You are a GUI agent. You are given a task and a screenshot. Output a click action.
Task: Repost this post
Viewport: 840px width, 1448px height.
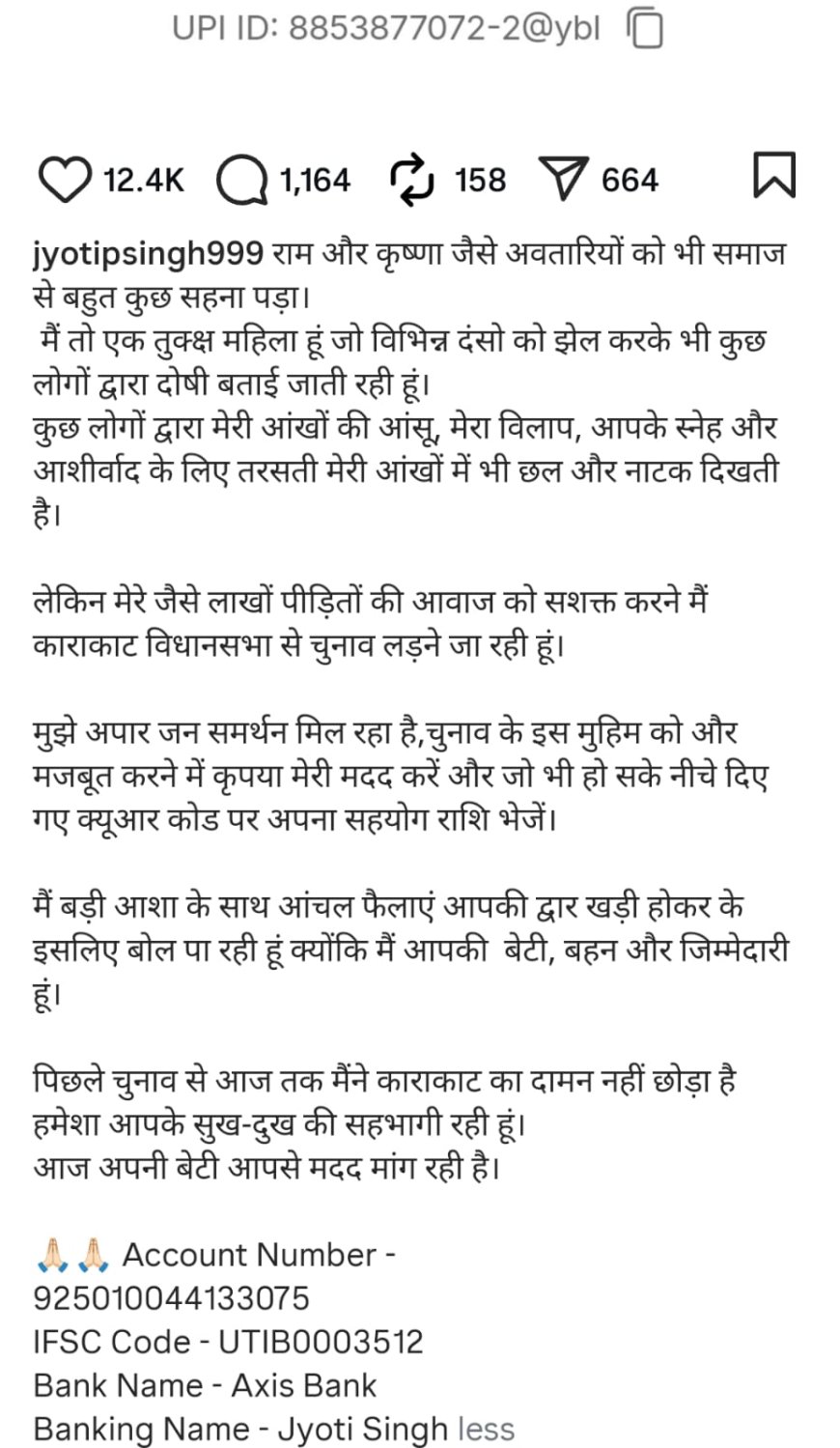point(412,181)
